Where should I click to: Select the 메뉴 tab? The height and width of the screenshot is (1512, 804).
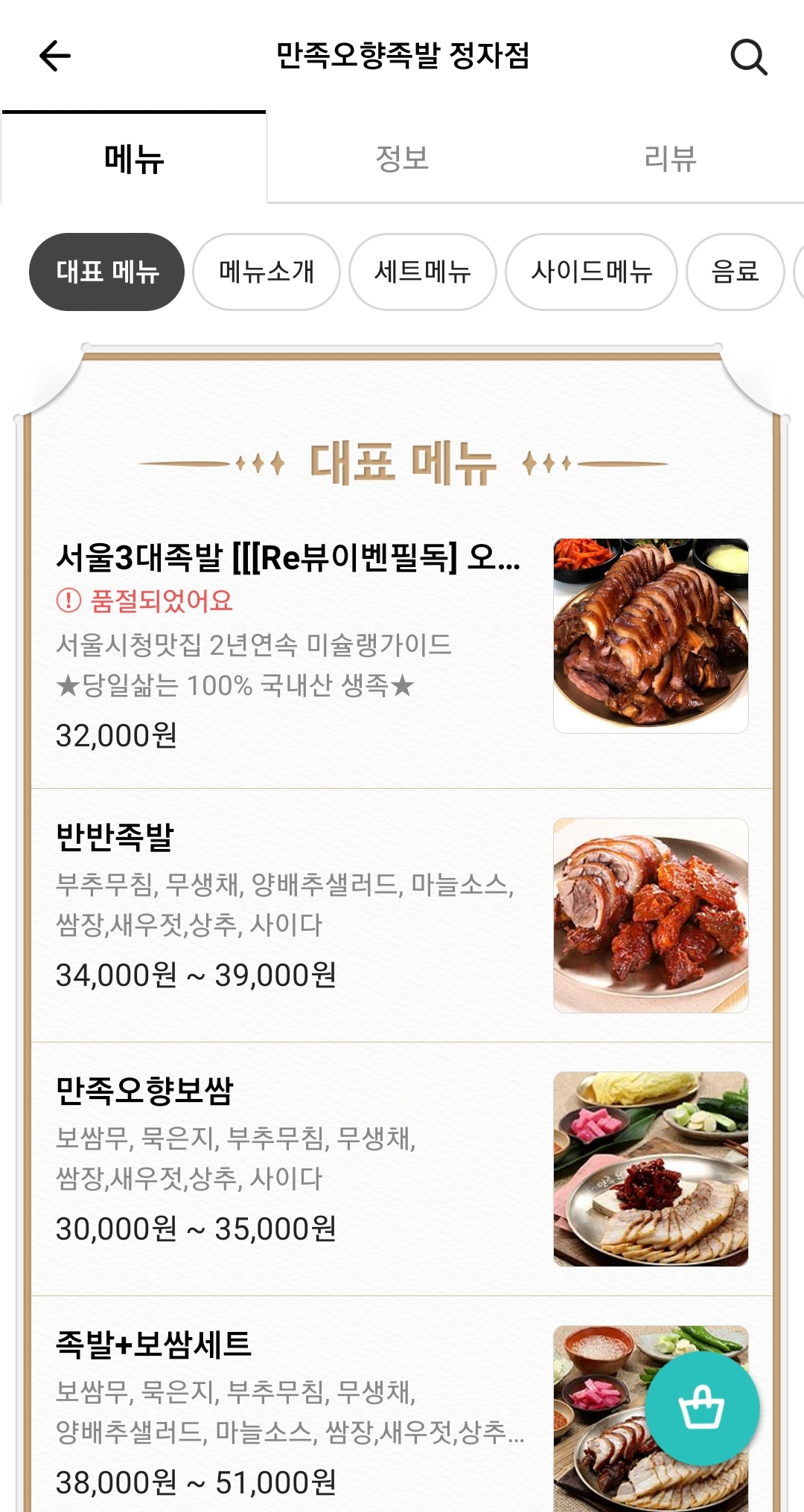click(x=134, y=158)
